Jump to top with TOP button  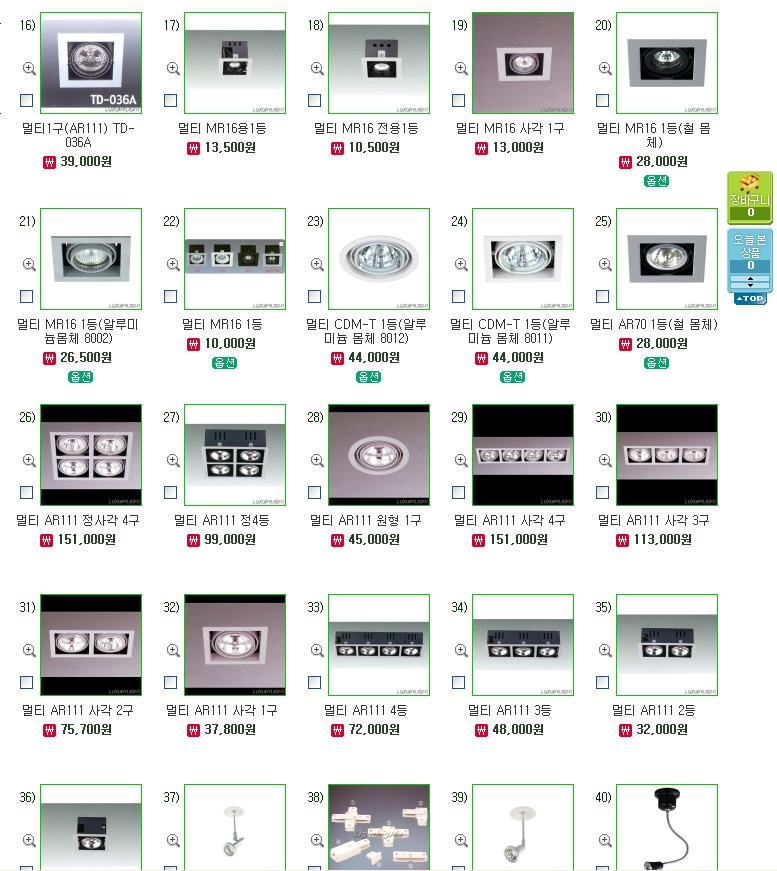750,298
